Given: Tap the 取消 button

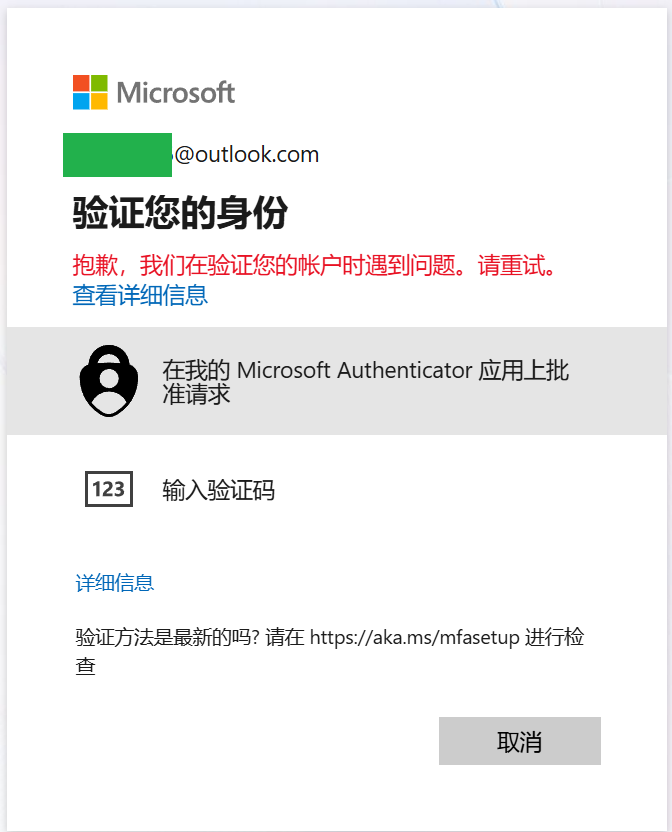Looking at the screenshot, I should pyautogui.click(x=519, y=741).
